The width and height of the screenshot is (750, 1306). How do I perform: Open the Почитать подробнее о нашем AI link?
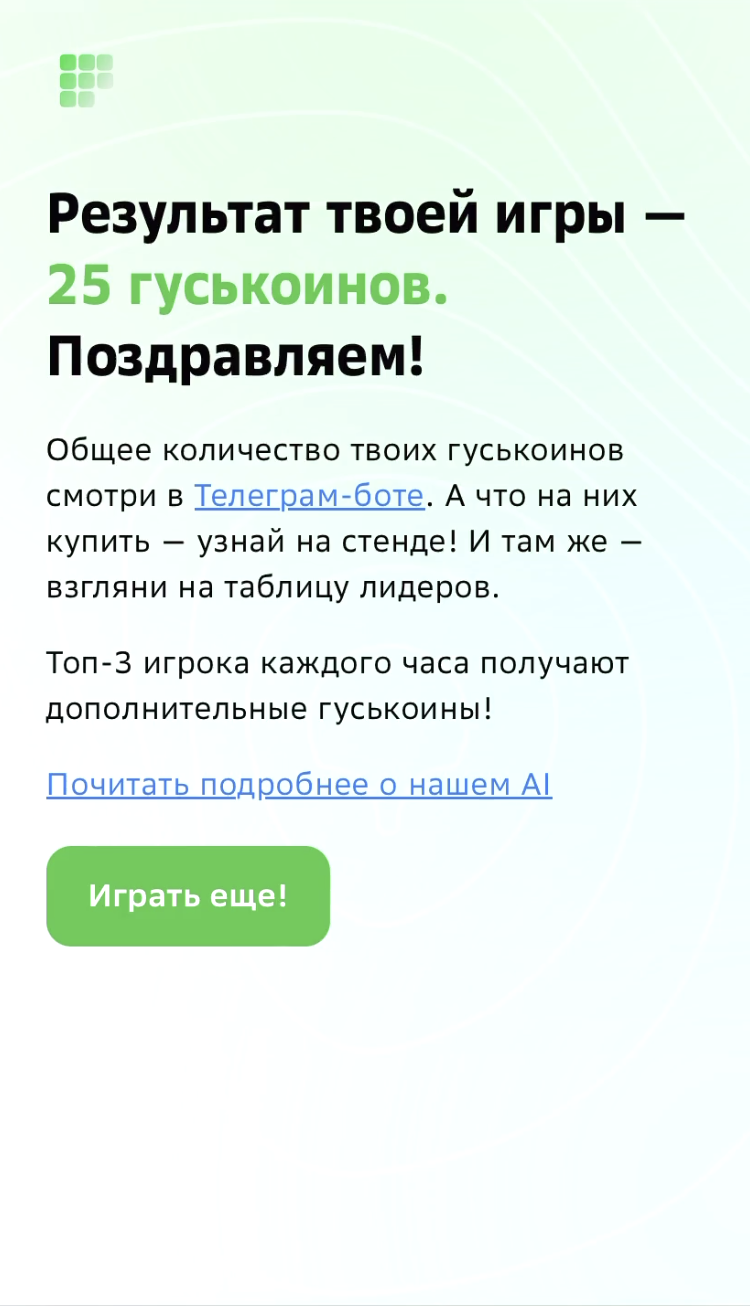coord(299,785)
